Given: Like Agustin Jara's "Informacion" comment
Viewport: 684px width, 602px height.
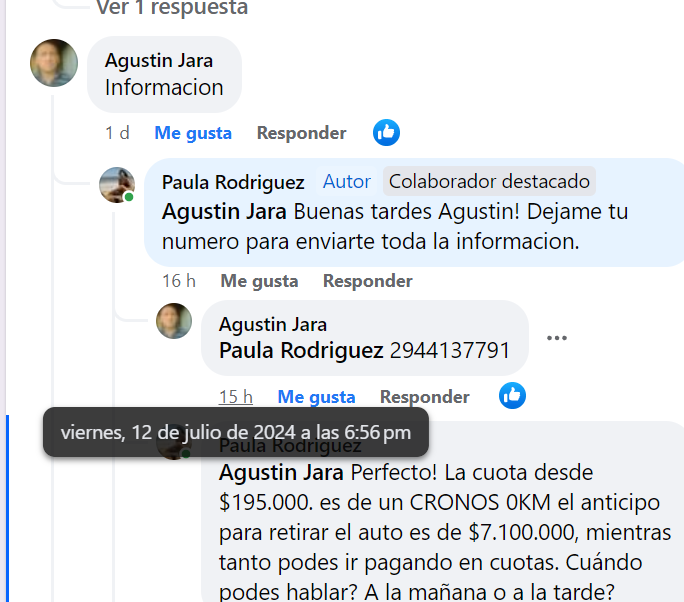Looking at the screenshot, I should [193, 133].
